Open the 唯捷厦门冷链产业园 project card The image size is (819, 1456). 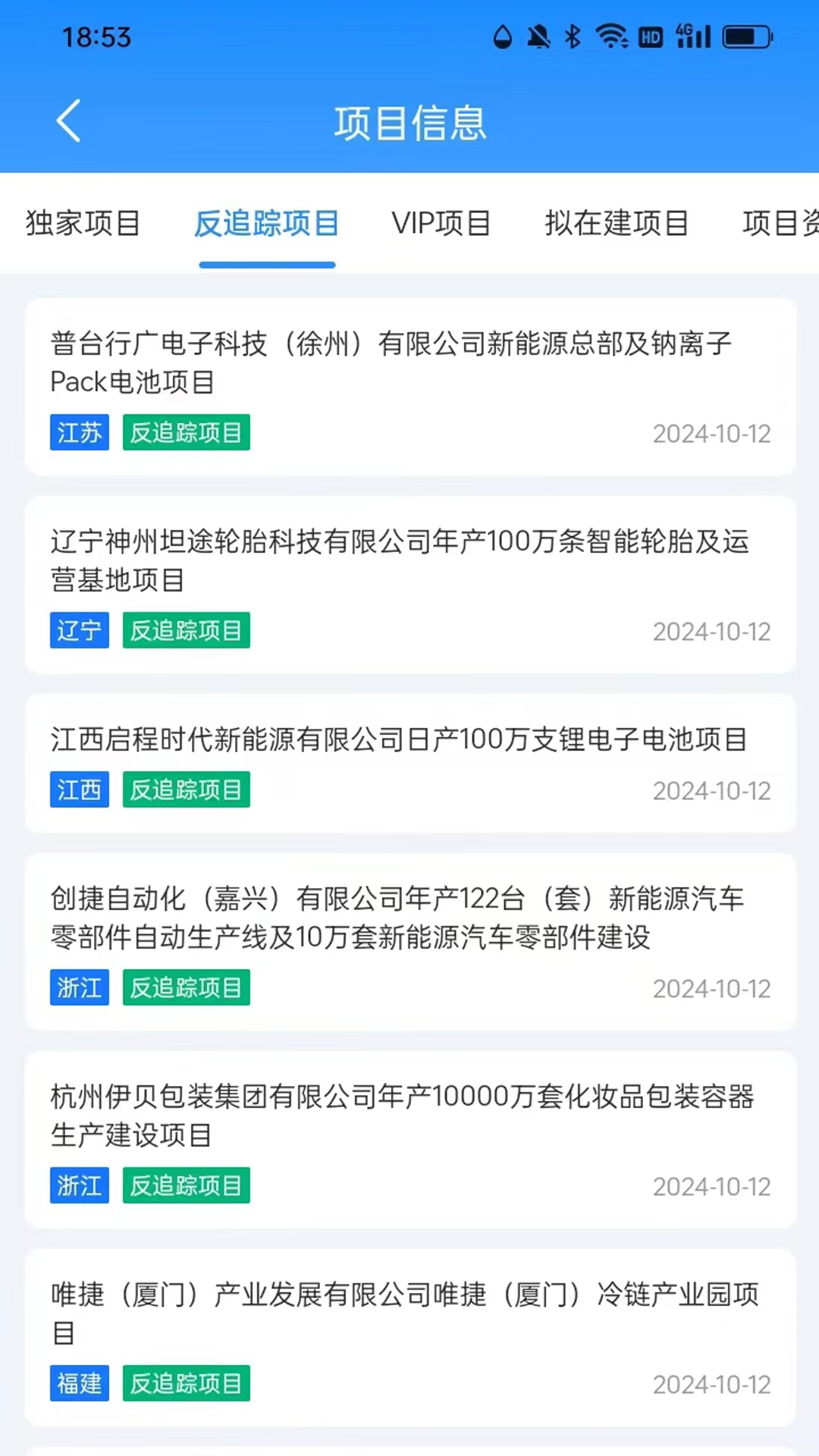409,1313
